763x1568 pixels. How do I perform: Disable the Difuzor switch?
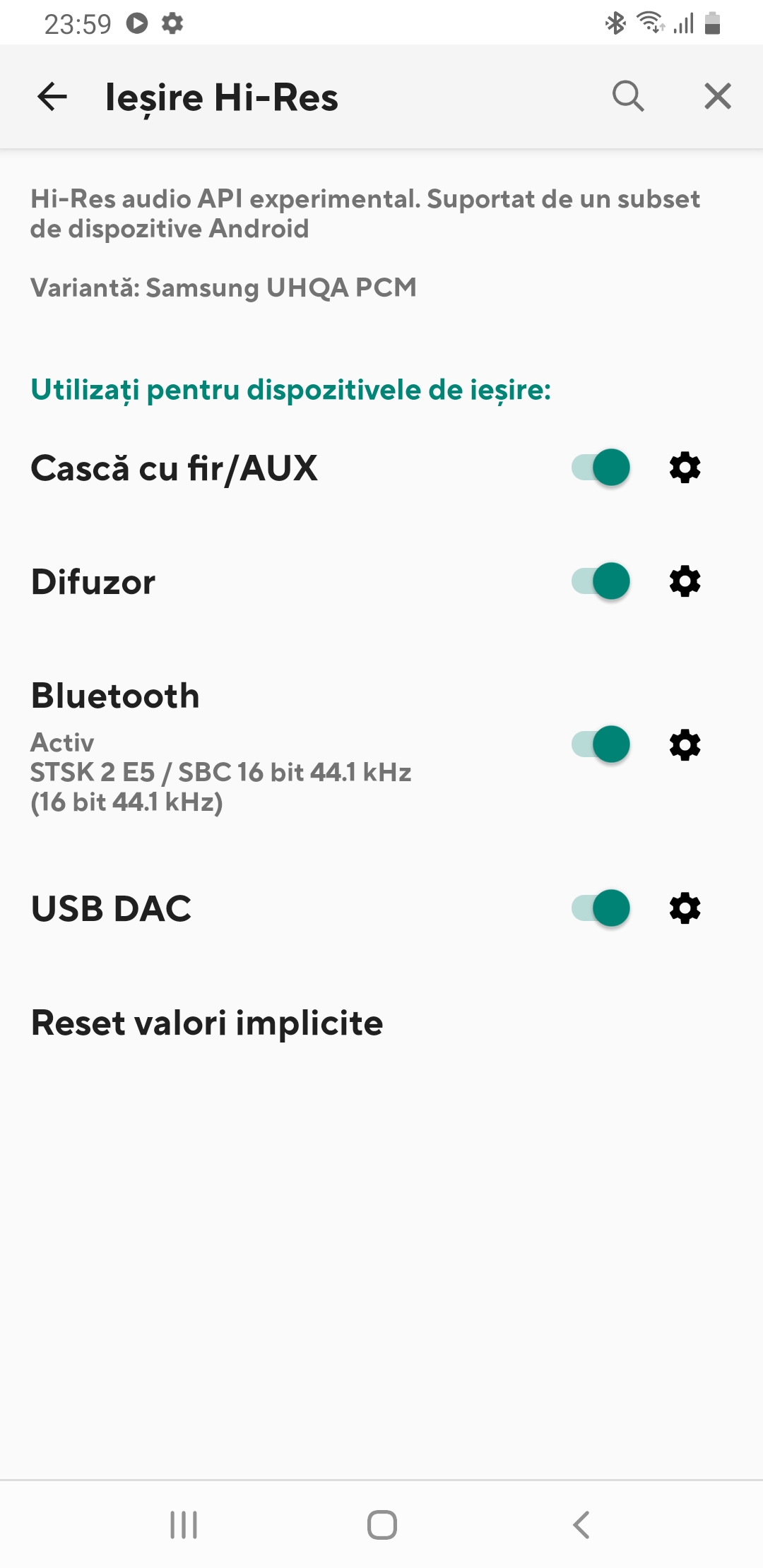coord(601,581)
